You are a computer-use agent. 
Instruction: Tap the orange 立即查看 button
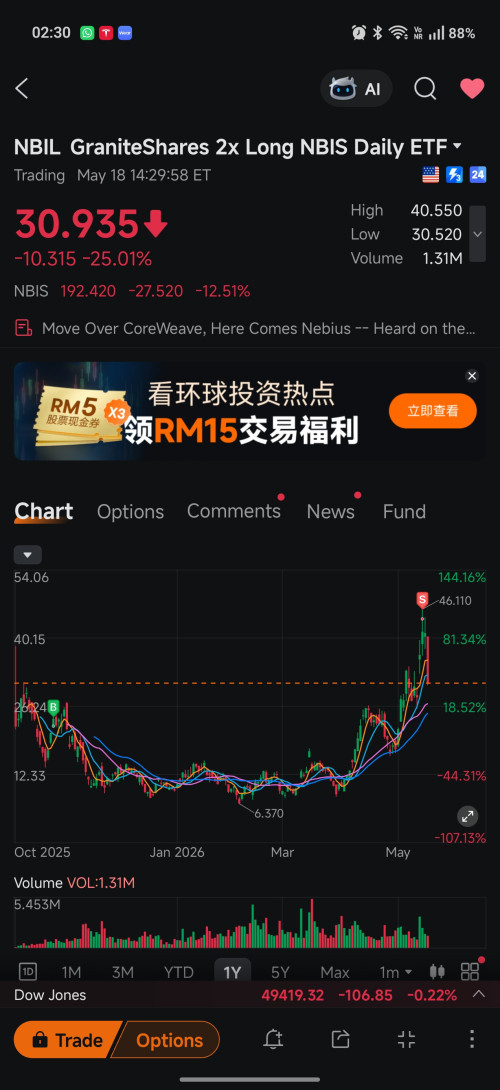(x=433, y=411)
